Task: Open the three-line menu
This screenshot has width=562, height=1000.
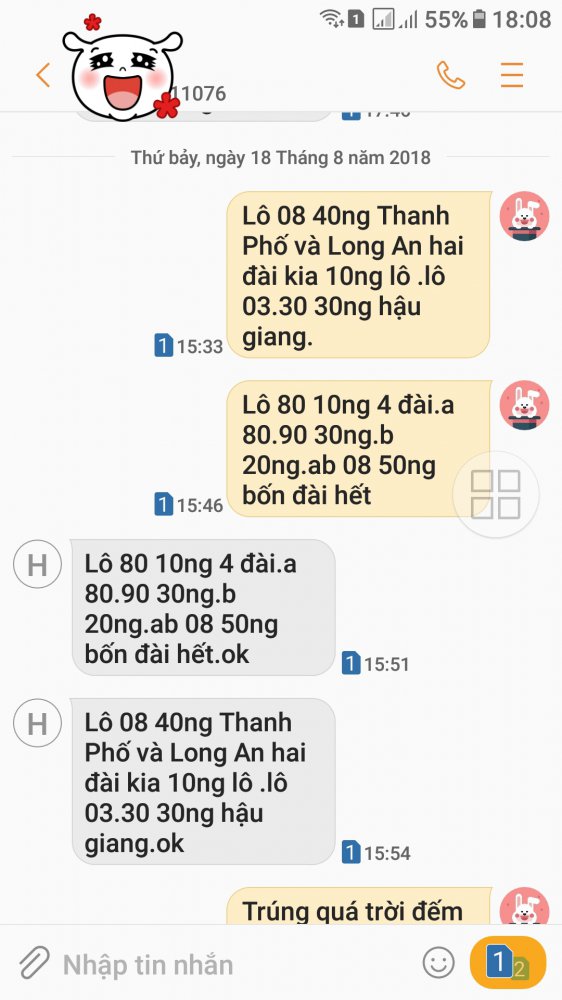Action: coord(512,75)
